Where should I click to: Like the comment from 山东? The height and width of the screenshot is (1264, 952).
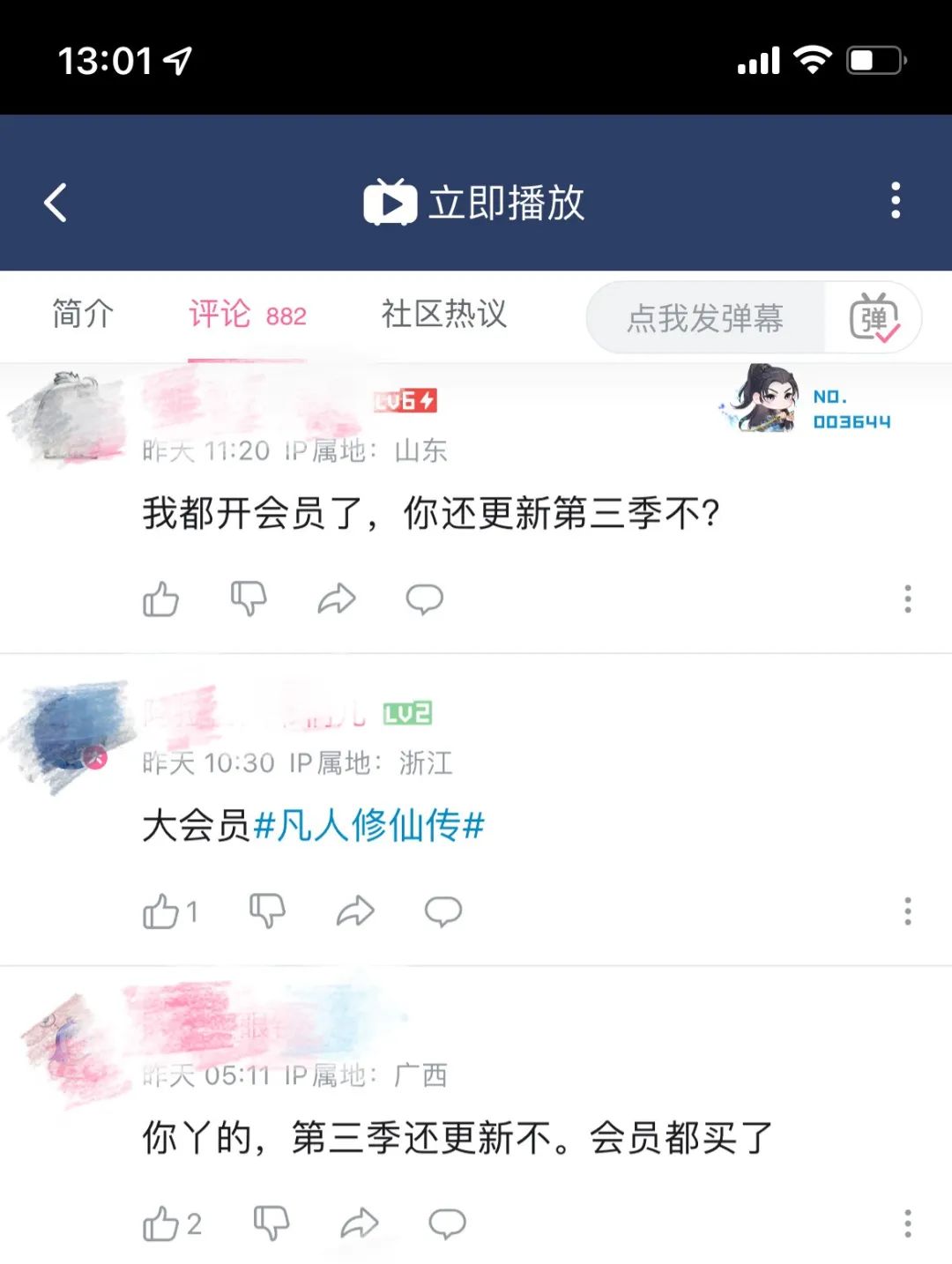tap(160, 599)
